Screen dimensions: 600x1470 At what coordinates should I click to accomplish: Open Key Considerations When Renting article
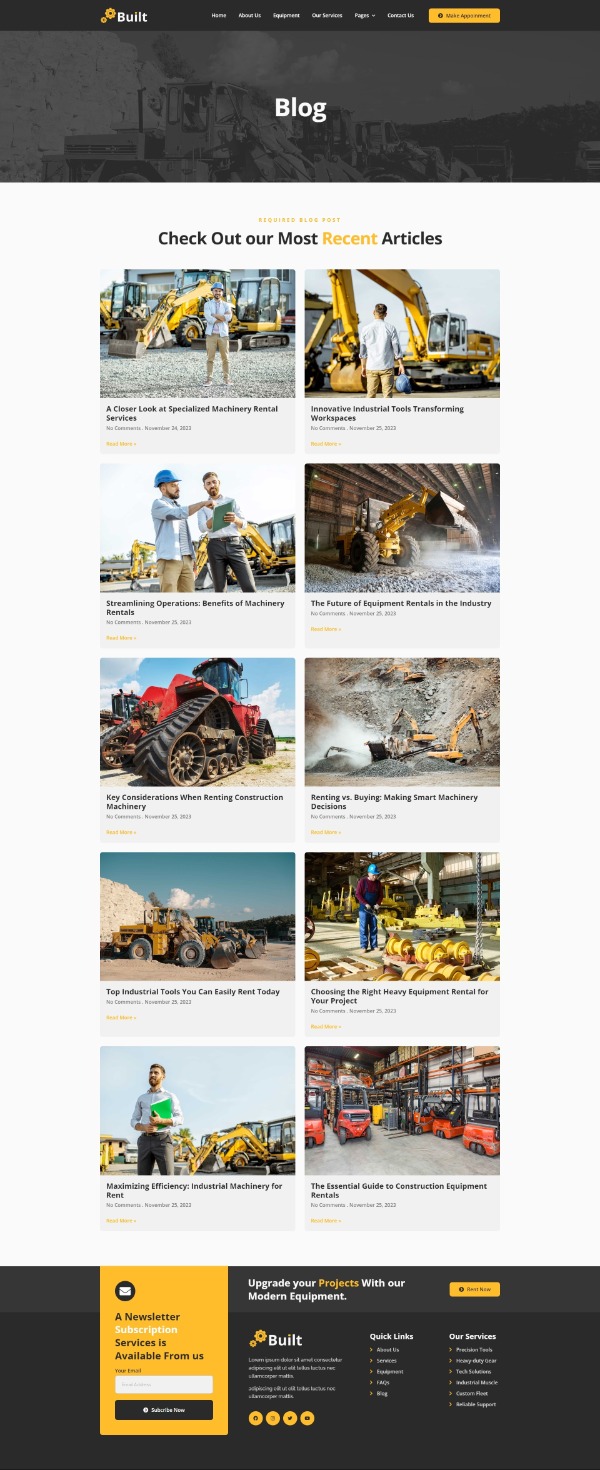[x=194, y=801]
